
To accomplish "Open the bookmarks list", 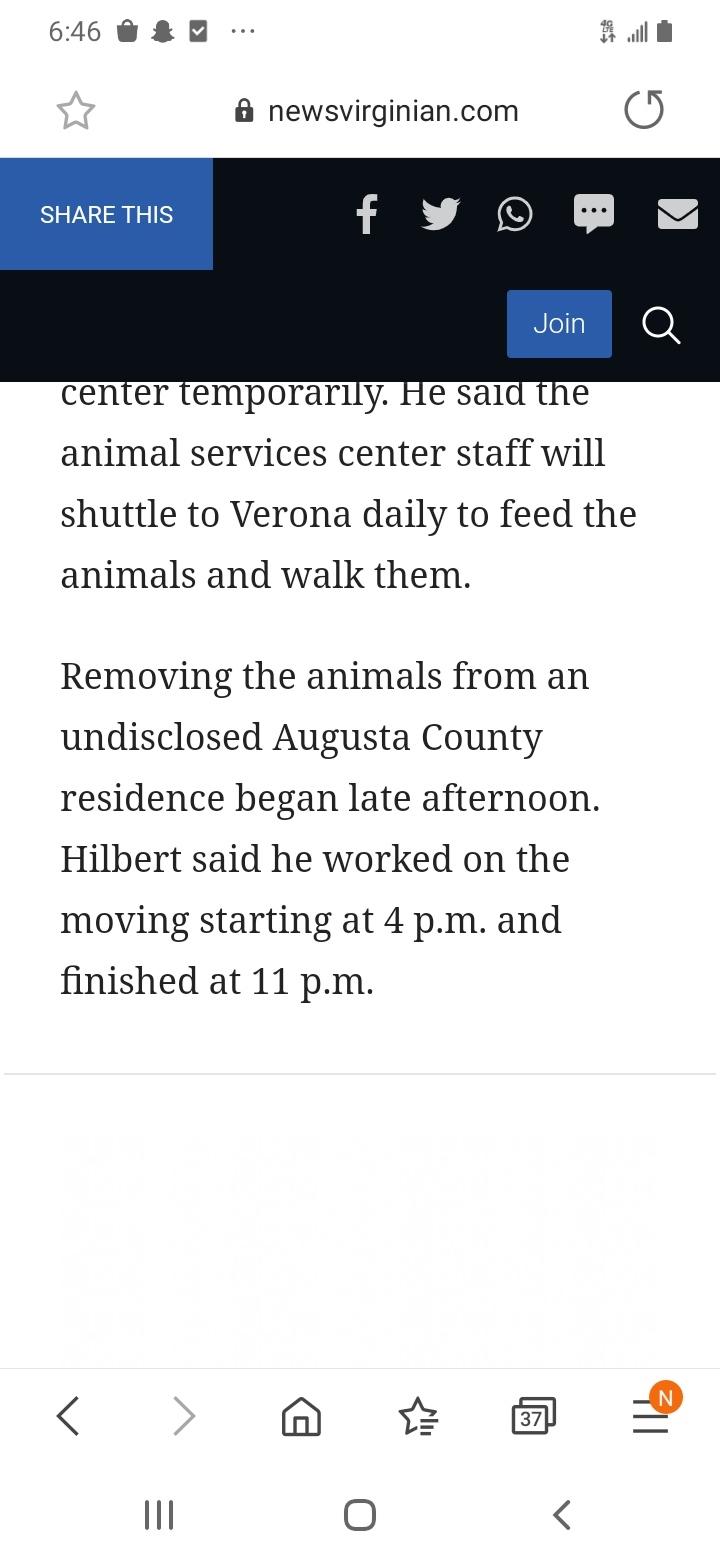I will (418, 1416).
